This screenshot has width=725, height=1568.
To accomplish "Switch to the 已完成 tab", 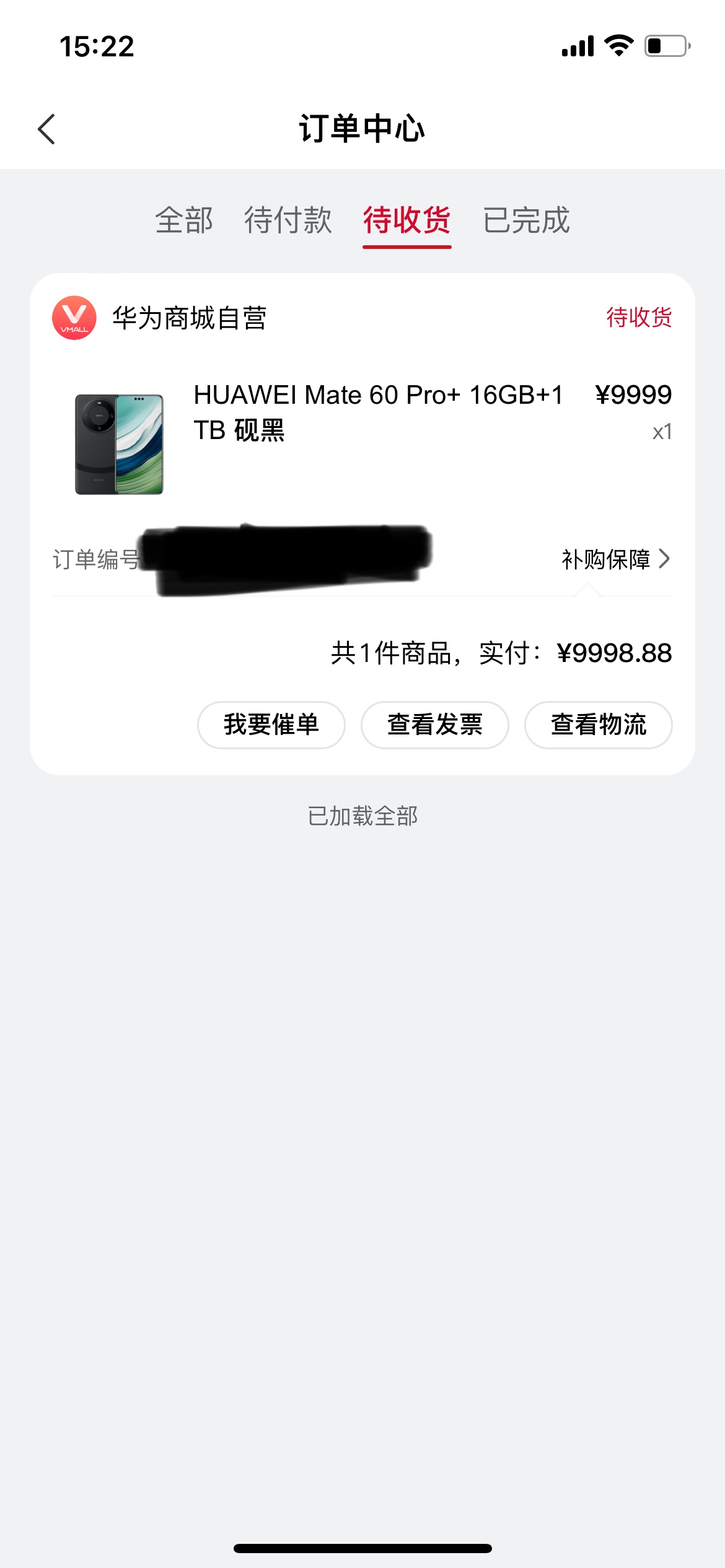I will coord(526,220).
